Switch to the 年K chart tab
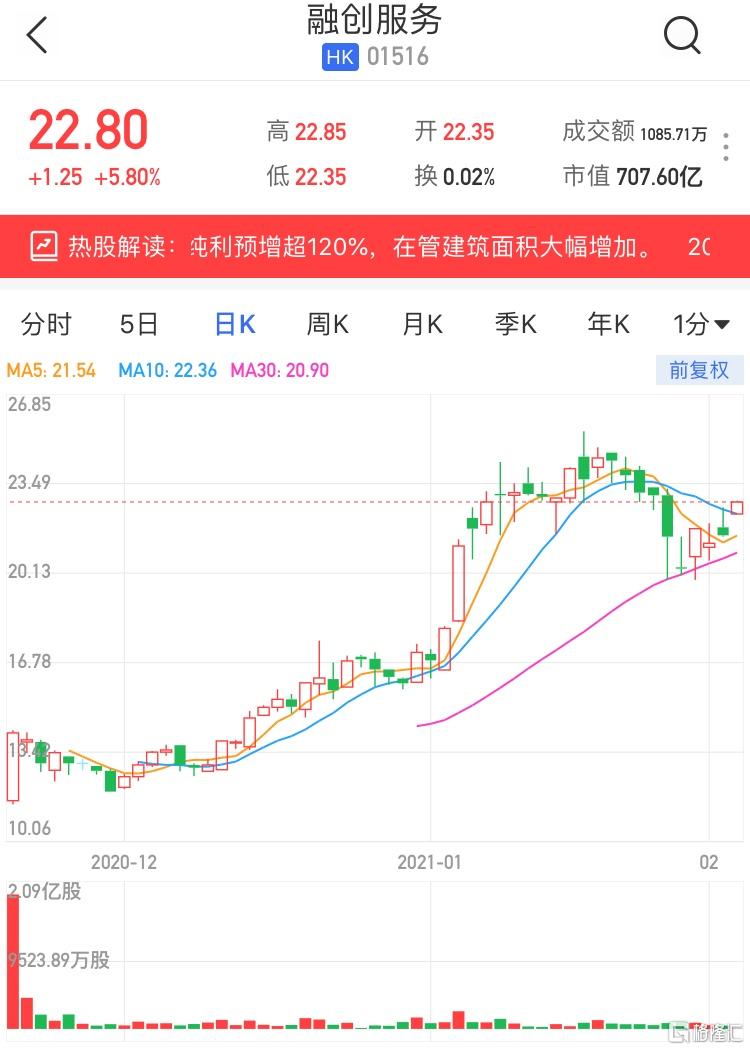The image size is (750, 1050). point(609,324)
